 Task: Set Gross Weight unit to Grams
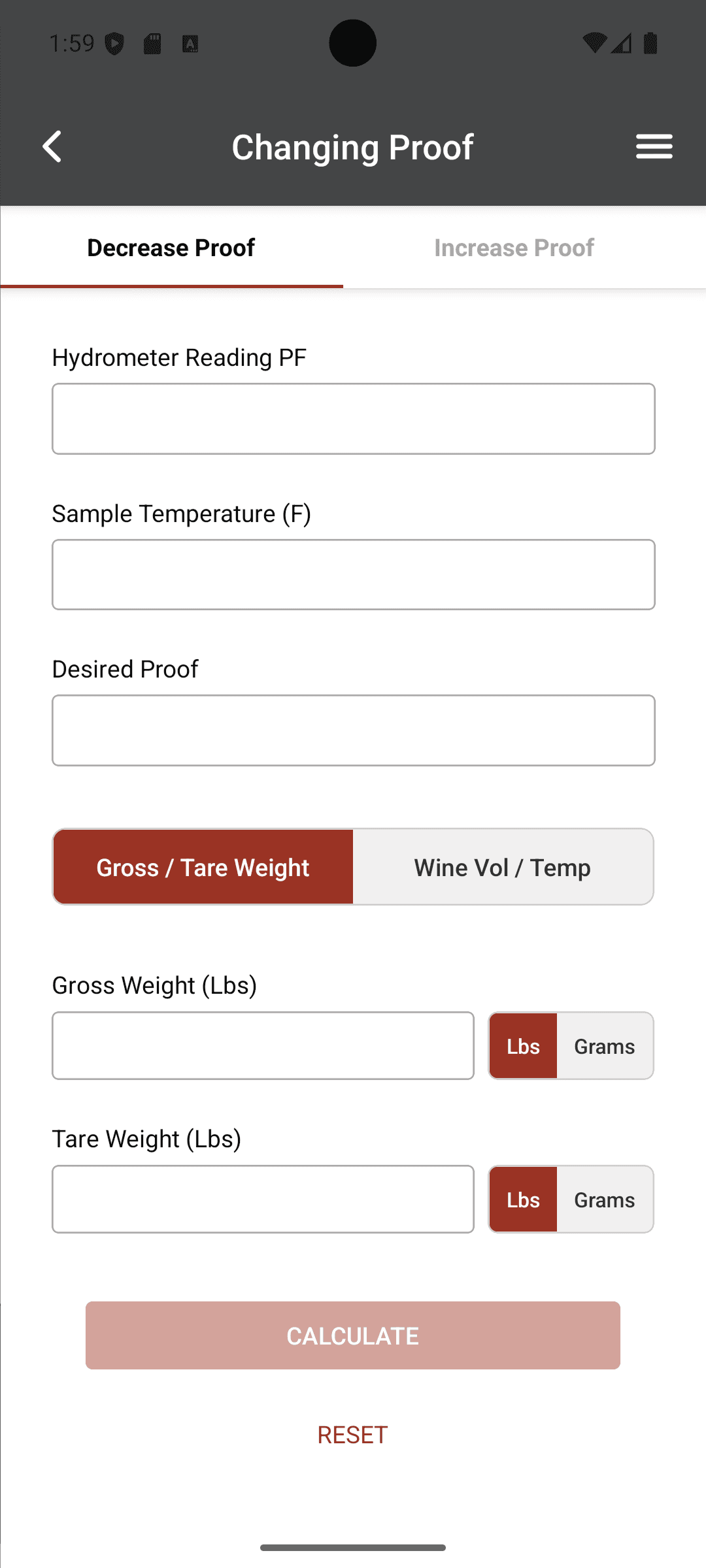(x=604, y=1046)
